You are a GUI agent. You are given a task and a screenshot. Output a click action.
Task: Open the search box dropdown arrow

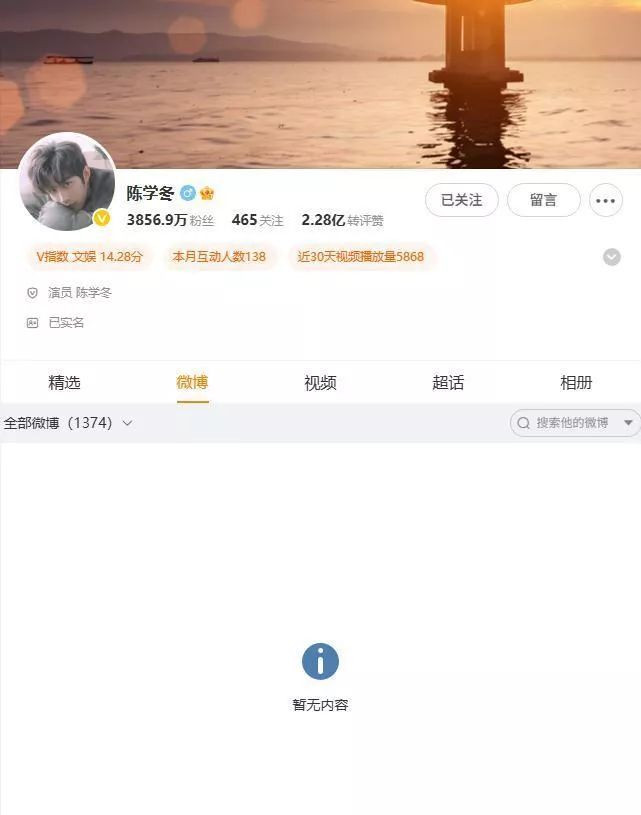tap(629, 423)
